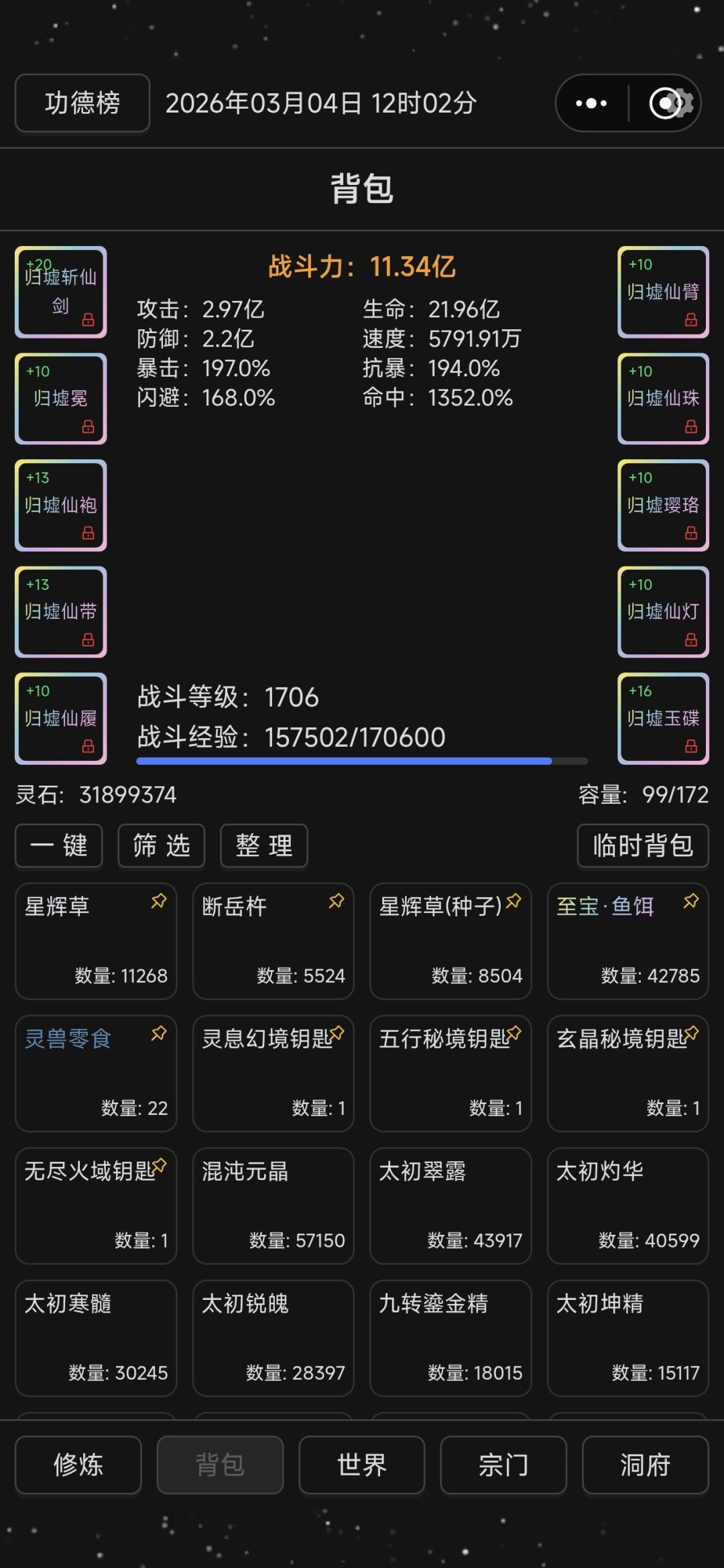Viewport: 724px width, 1568px height.
Task: Open the 功德榜 leaderboard
Action: pyautogui.click(x=82, y=103)
